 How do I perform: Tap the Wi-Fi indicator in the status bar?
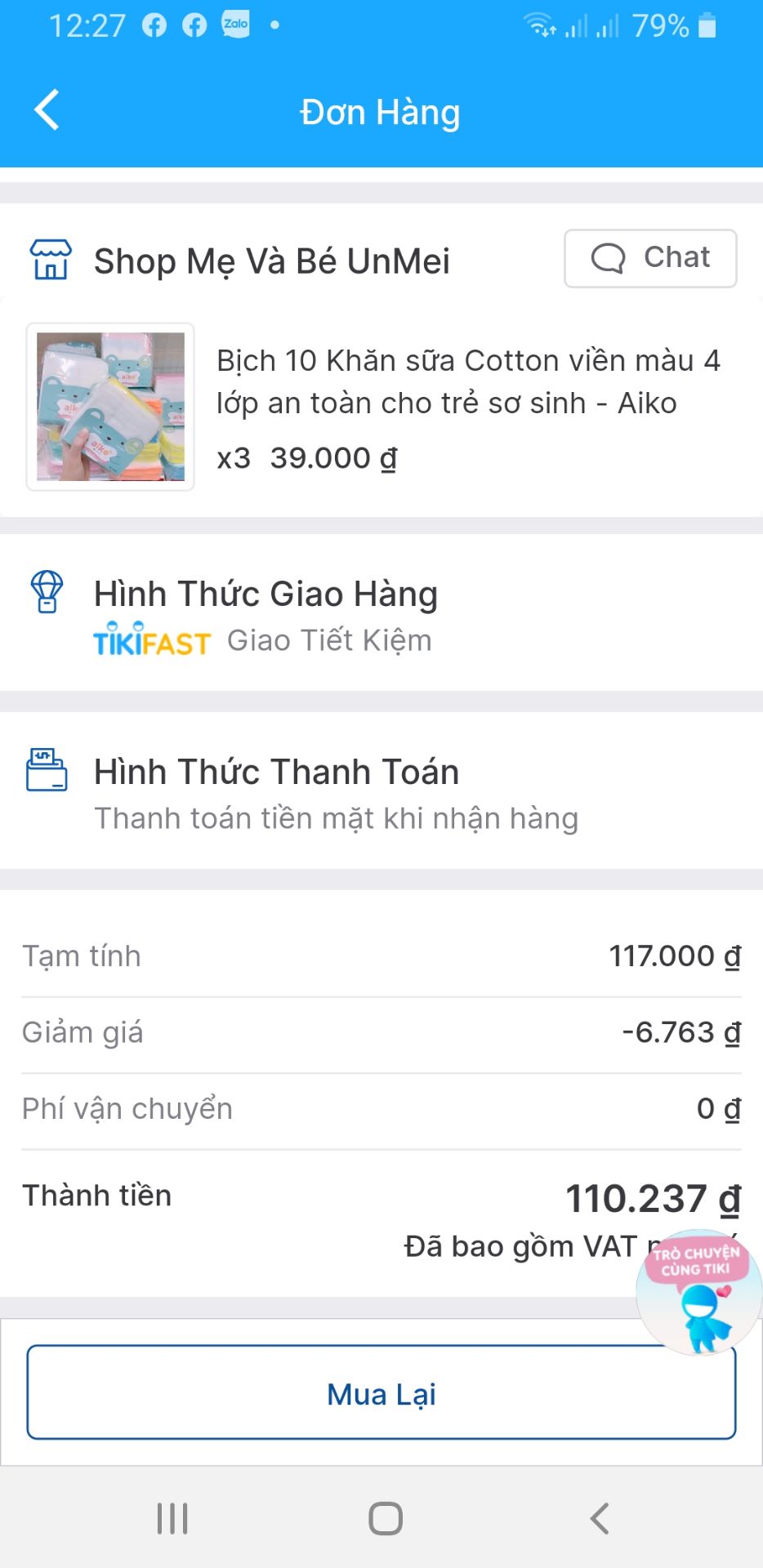pyautogui.click(x=539, y=25)
